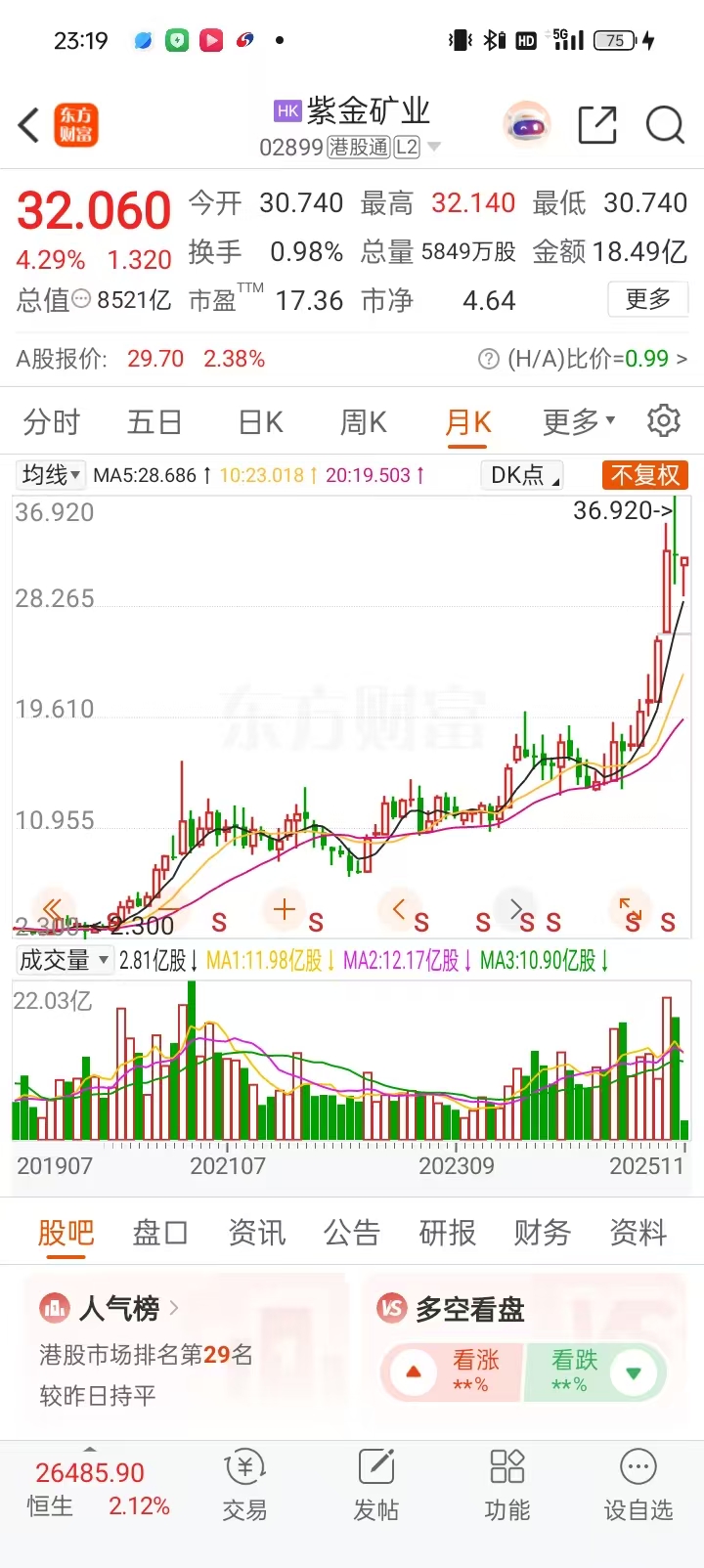Screen dimensions: 704x1568
Task: Switch to the 分时 chart tab
Action: [52, 422]
